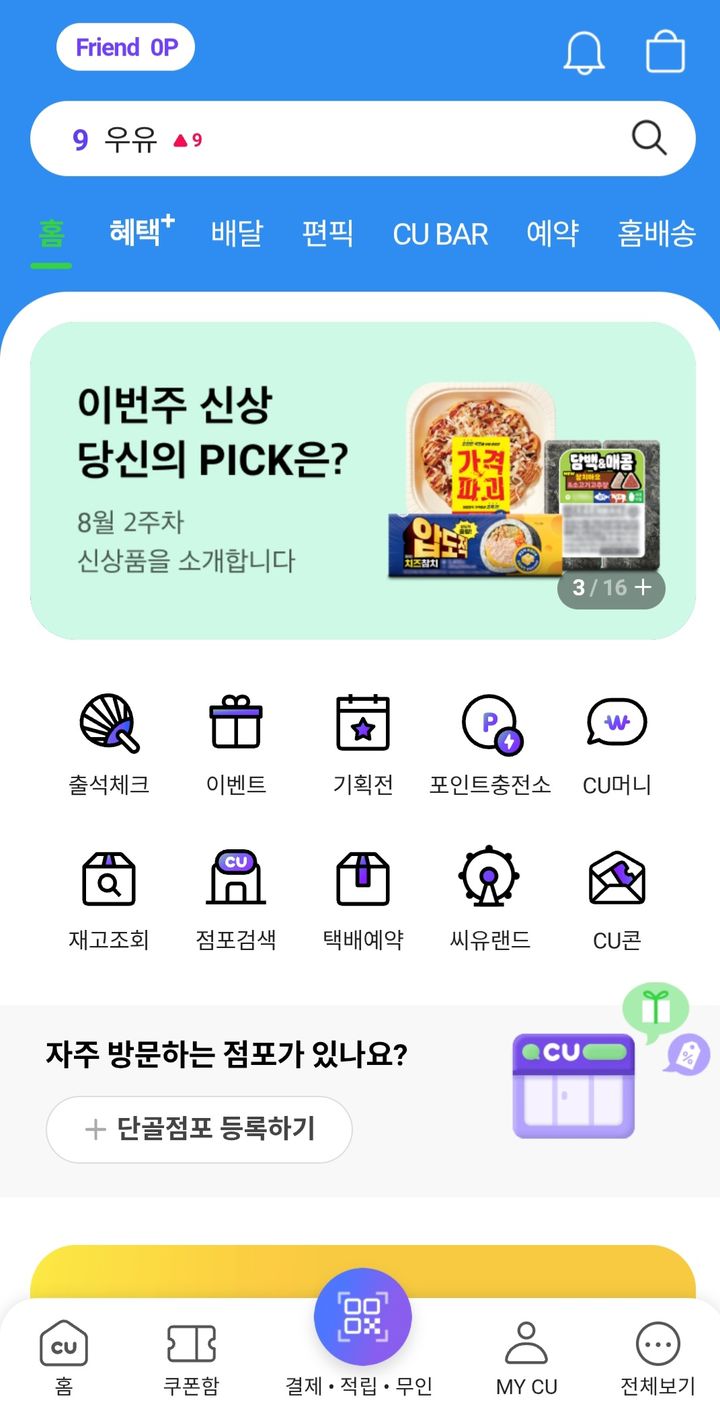Tap the 택배예약 parcel reservation icon
This screenshot has height=1415, width=720.
pos(361,878)
